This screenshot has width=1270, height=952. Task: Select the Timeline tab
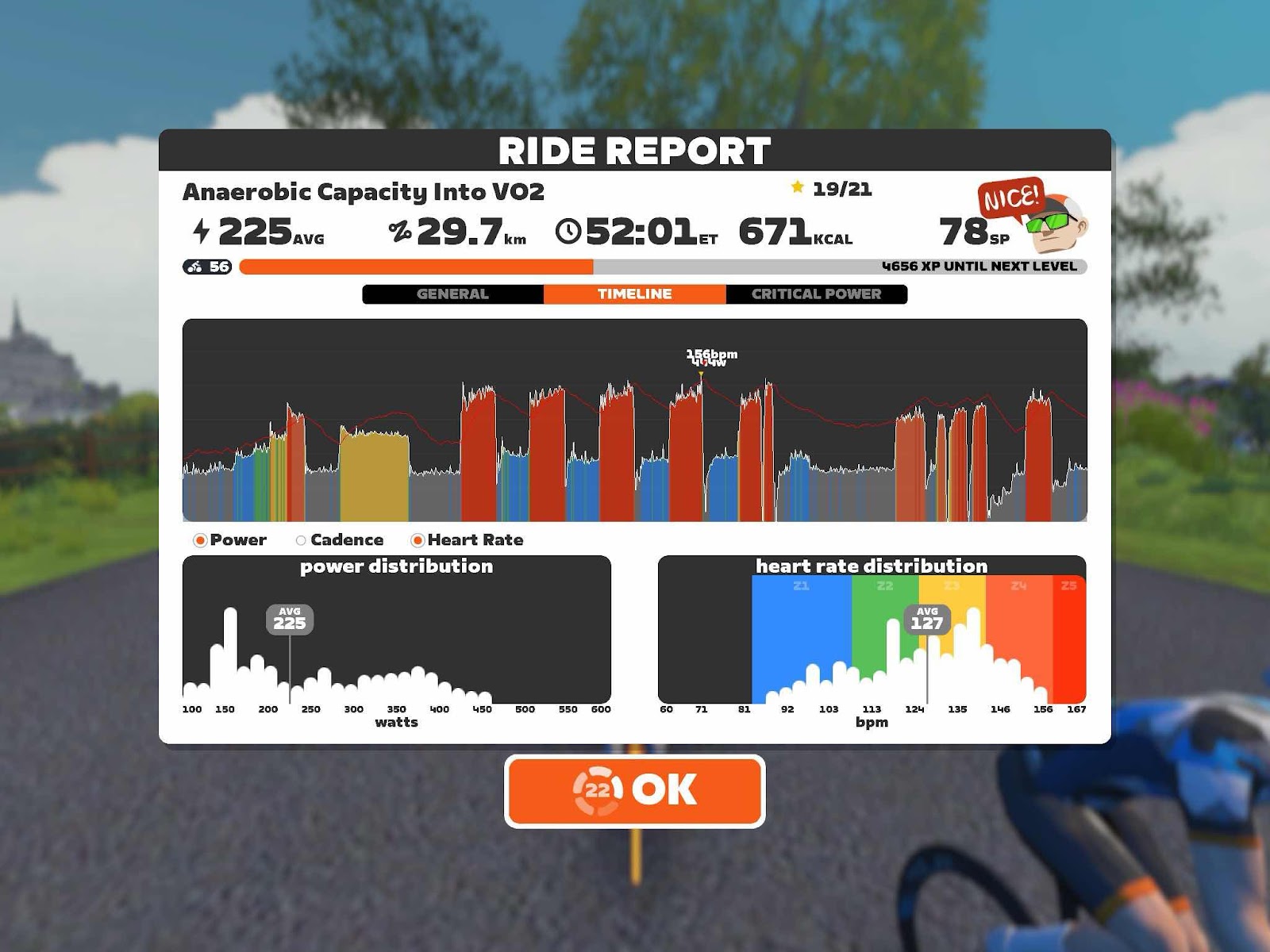[634, 294]
